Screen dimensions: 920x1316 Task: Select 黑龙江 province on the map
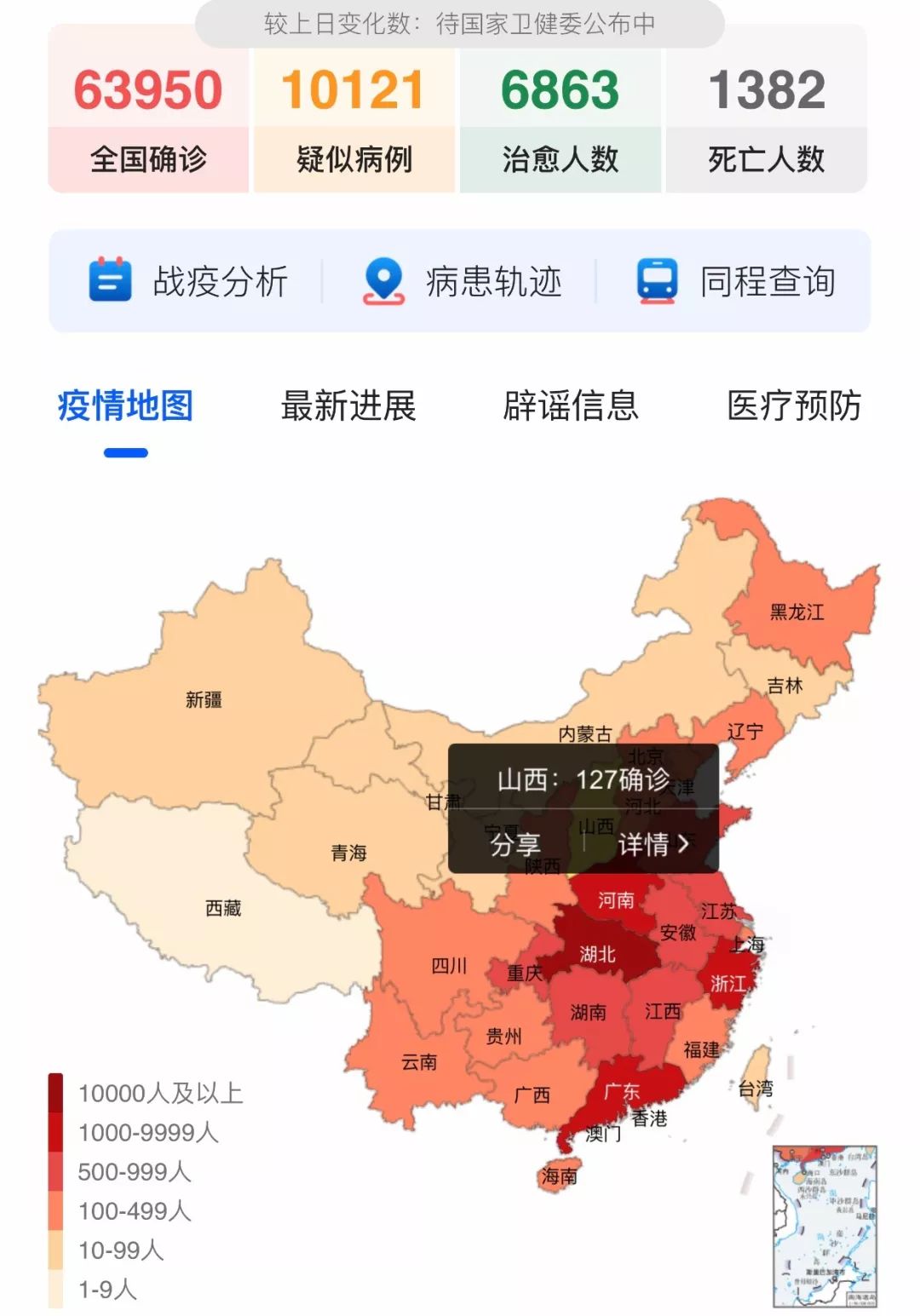(796, 612)
